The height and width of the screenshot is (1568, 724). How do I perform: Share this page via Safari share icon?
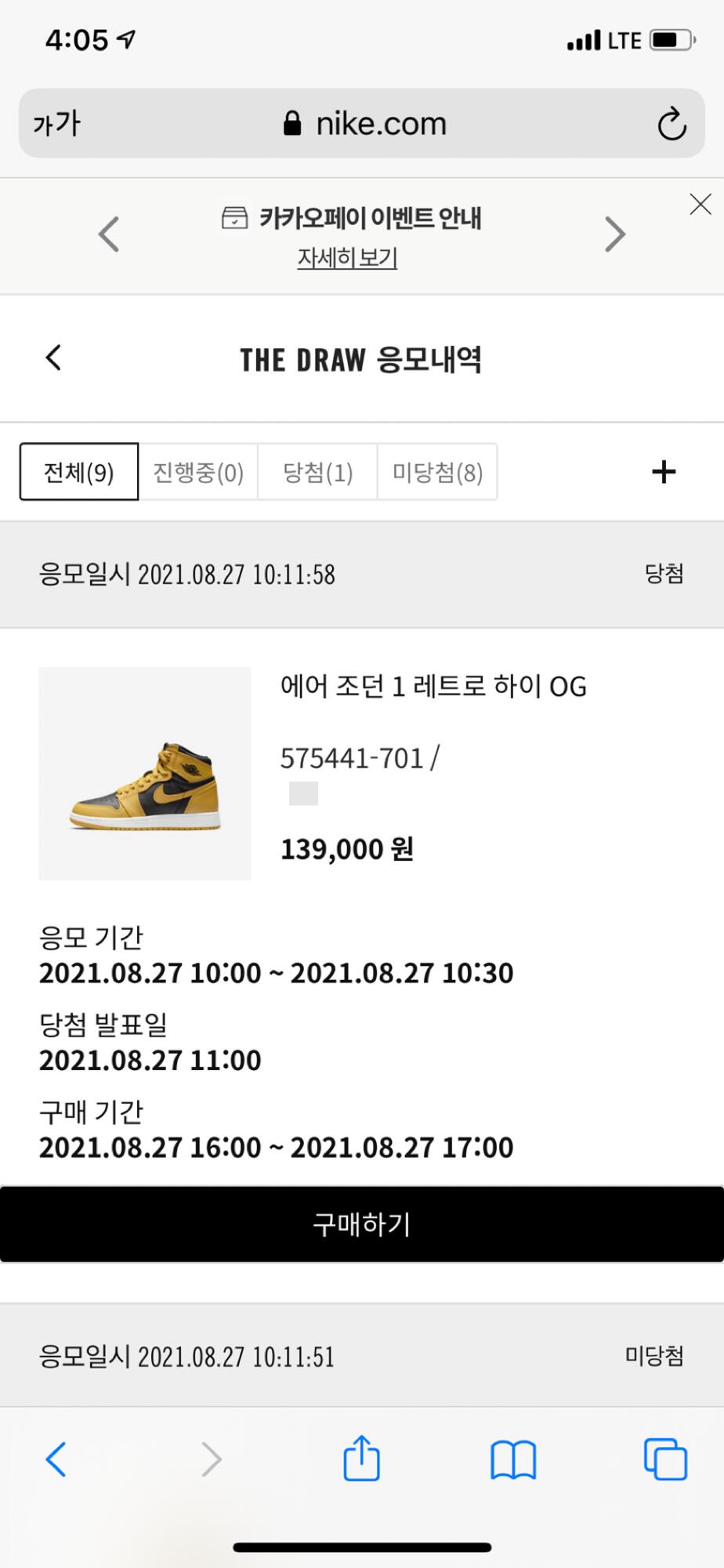(361, 1457)
